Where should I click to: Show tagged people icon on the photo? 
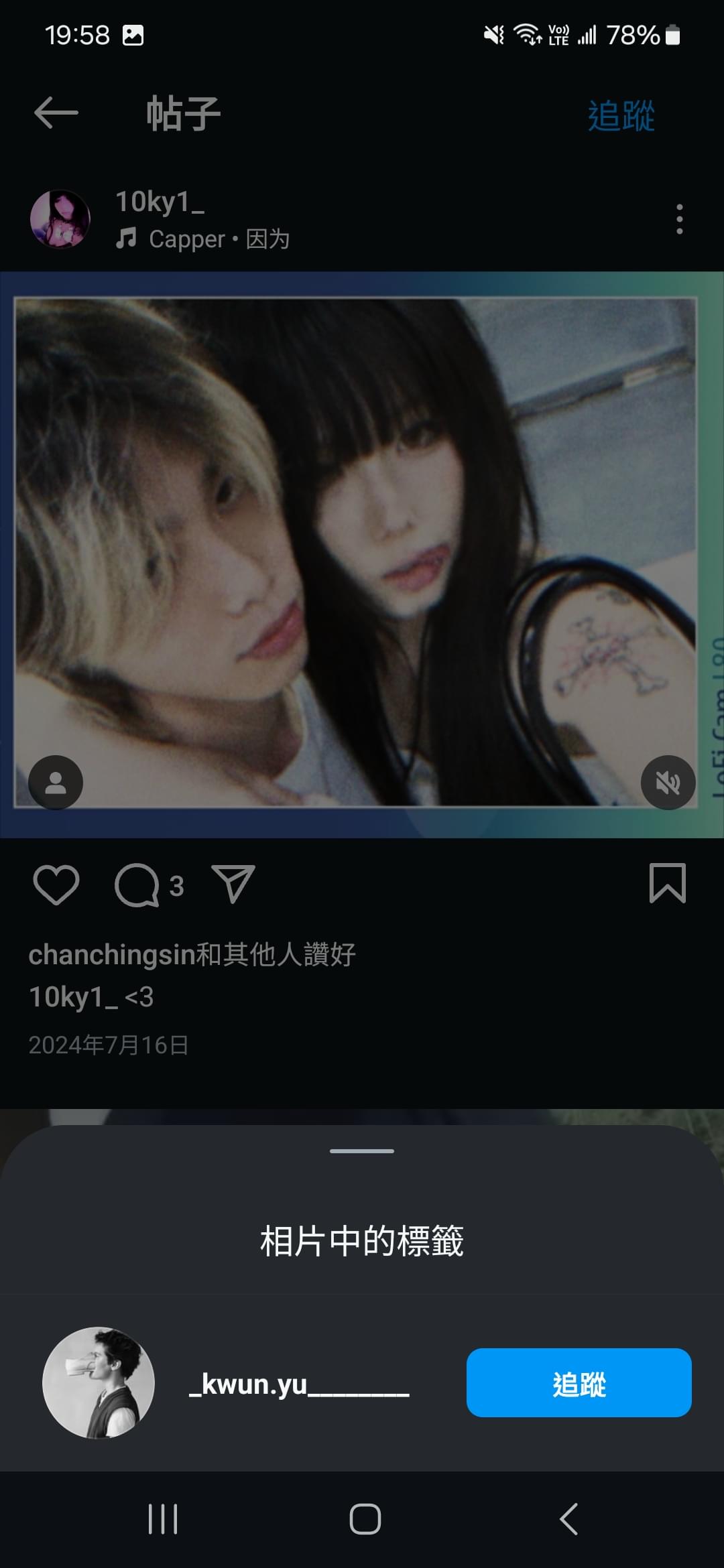point(56,783)
